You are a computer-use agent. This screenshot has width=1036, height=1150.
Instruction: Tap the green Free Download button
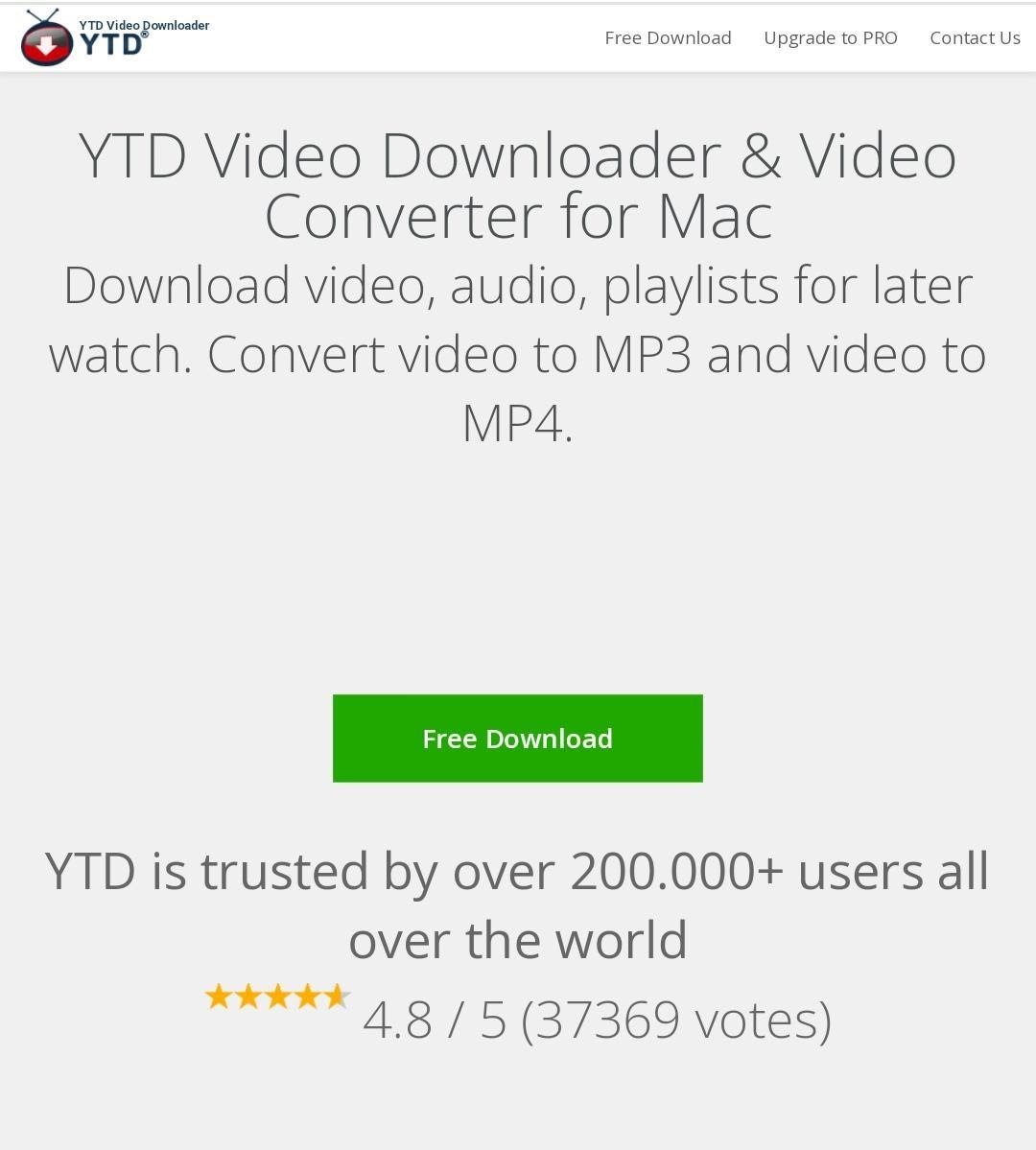[517, 738]
